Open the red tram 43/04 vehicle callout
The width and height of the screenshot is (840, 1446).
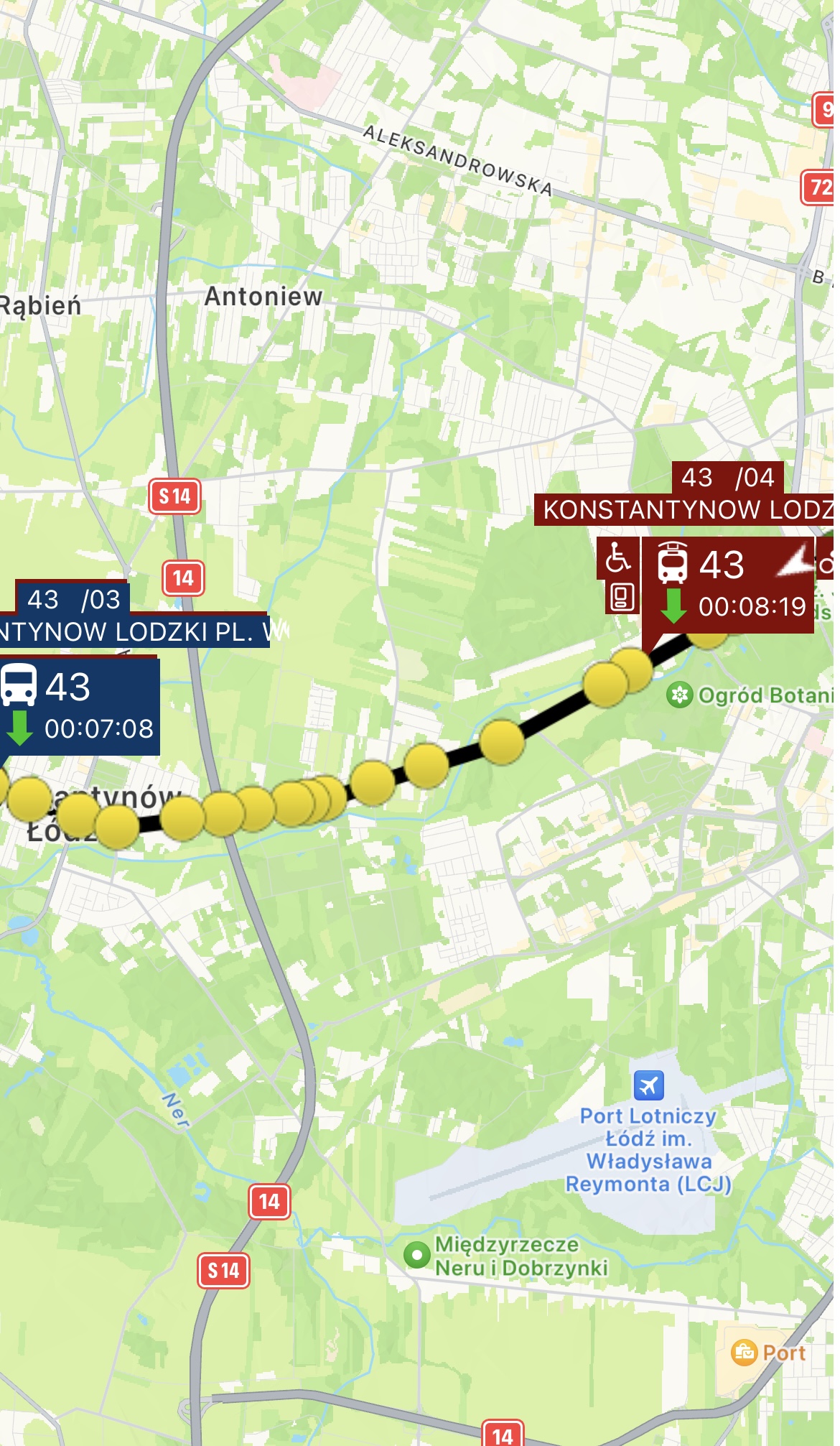(727, 585)
